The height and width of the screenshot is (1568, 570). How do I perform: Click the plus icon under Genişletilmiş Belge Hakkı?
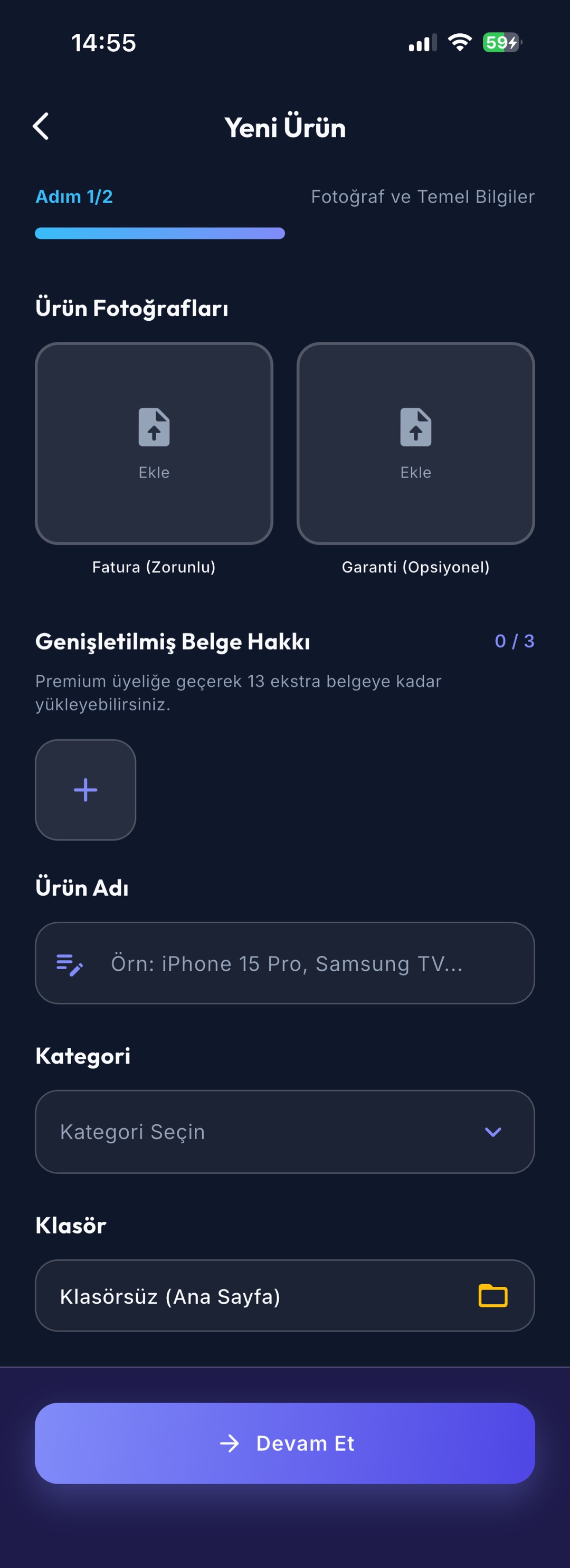85,790
